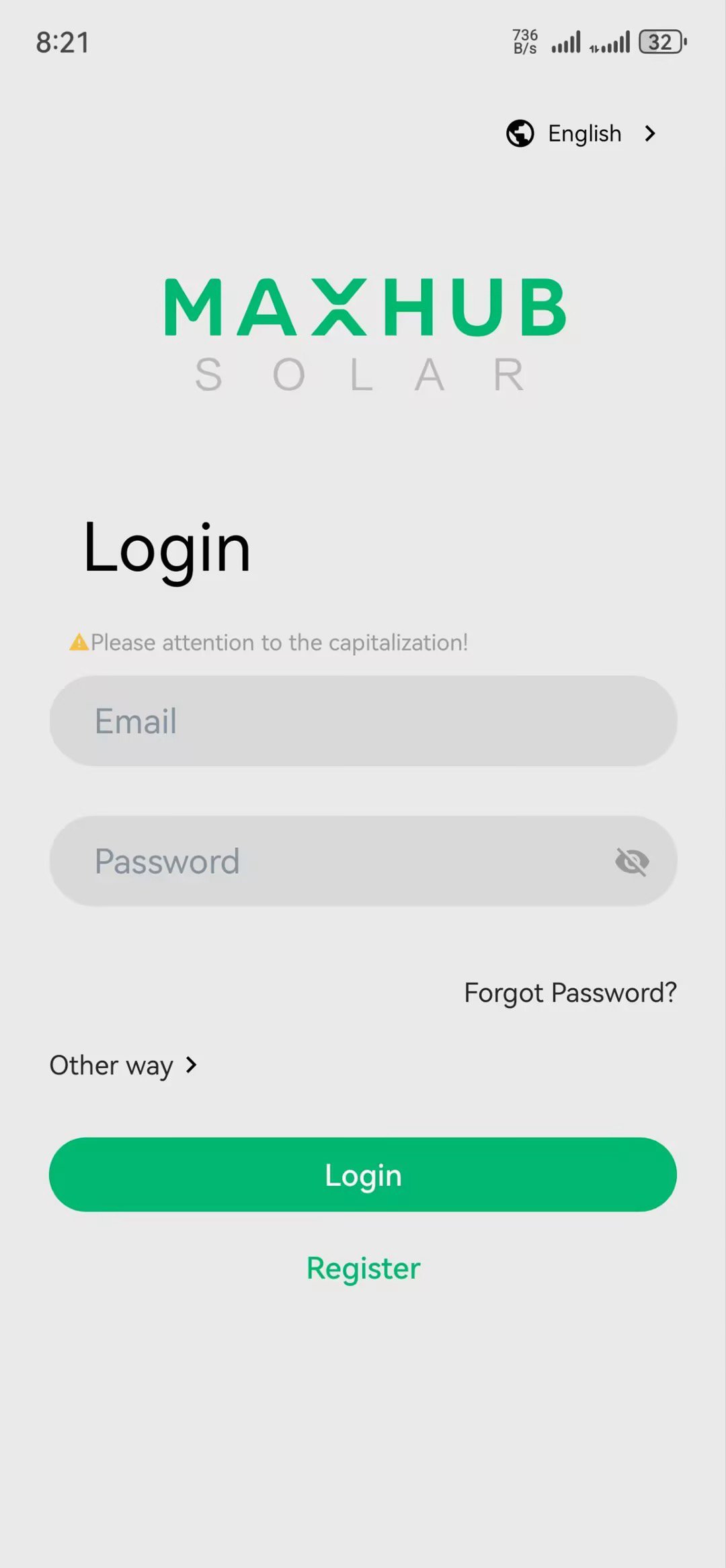Select the Login heading area

point(167,547)
